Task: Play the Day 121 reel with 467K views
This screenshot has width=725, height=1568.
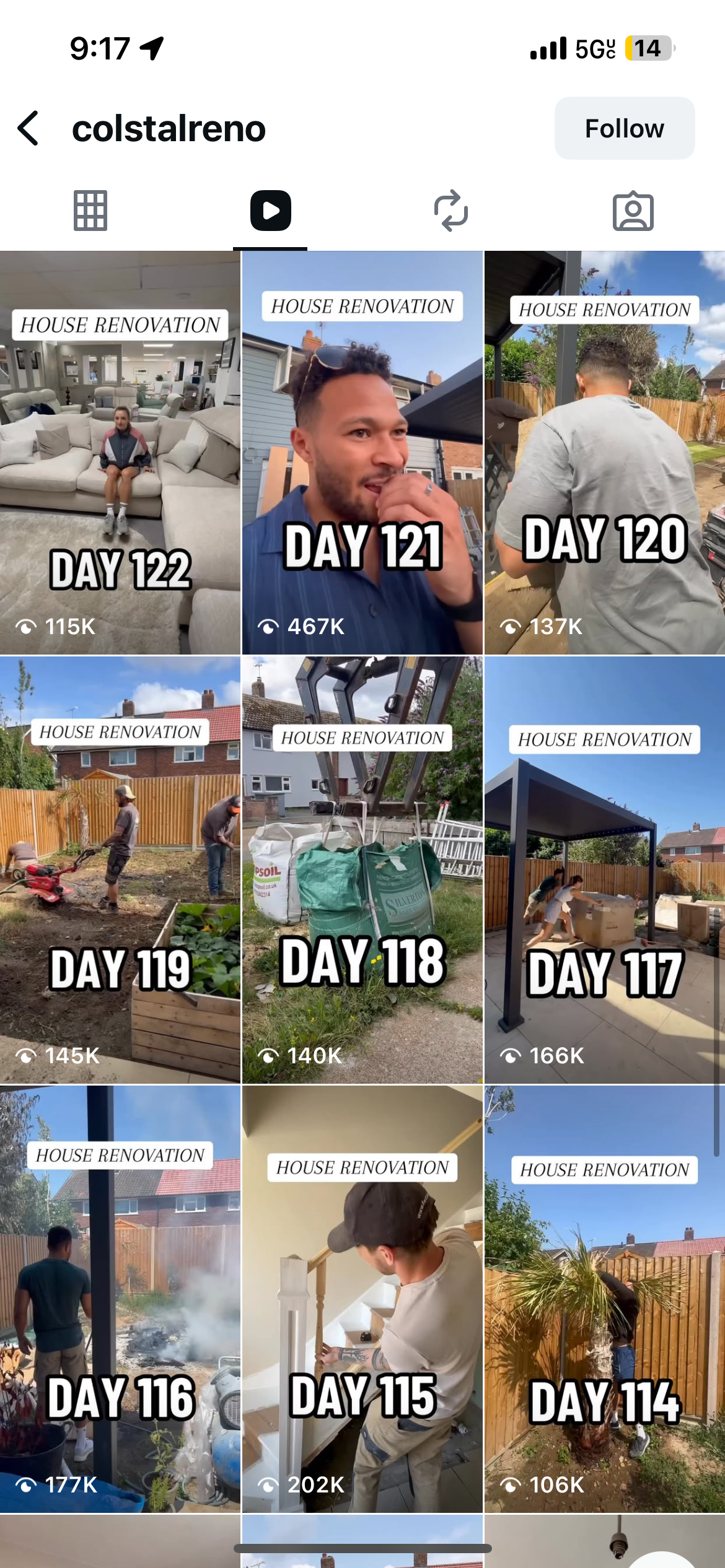Action: (362, 452)
